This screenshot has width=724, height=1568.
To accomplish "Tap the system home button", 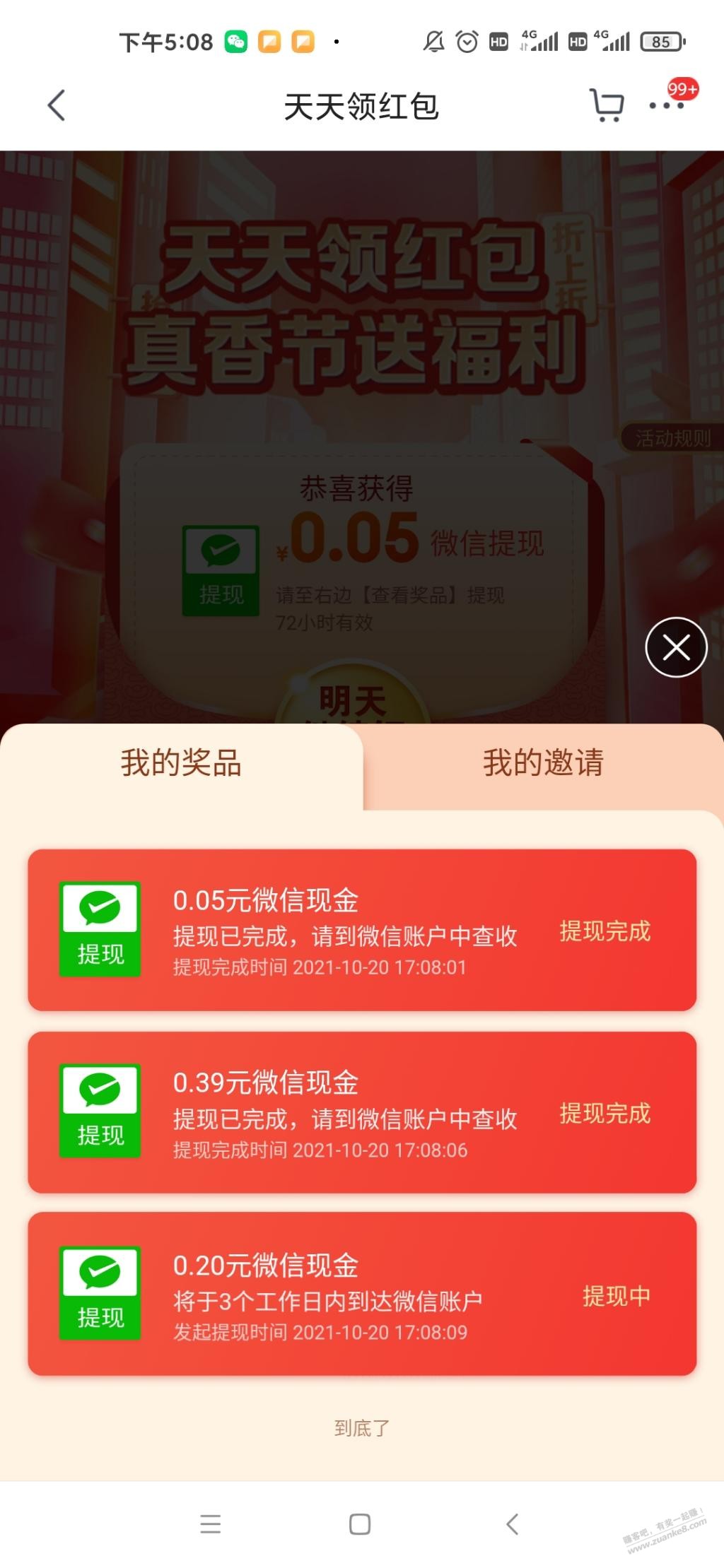I will tap(360, 1524).
